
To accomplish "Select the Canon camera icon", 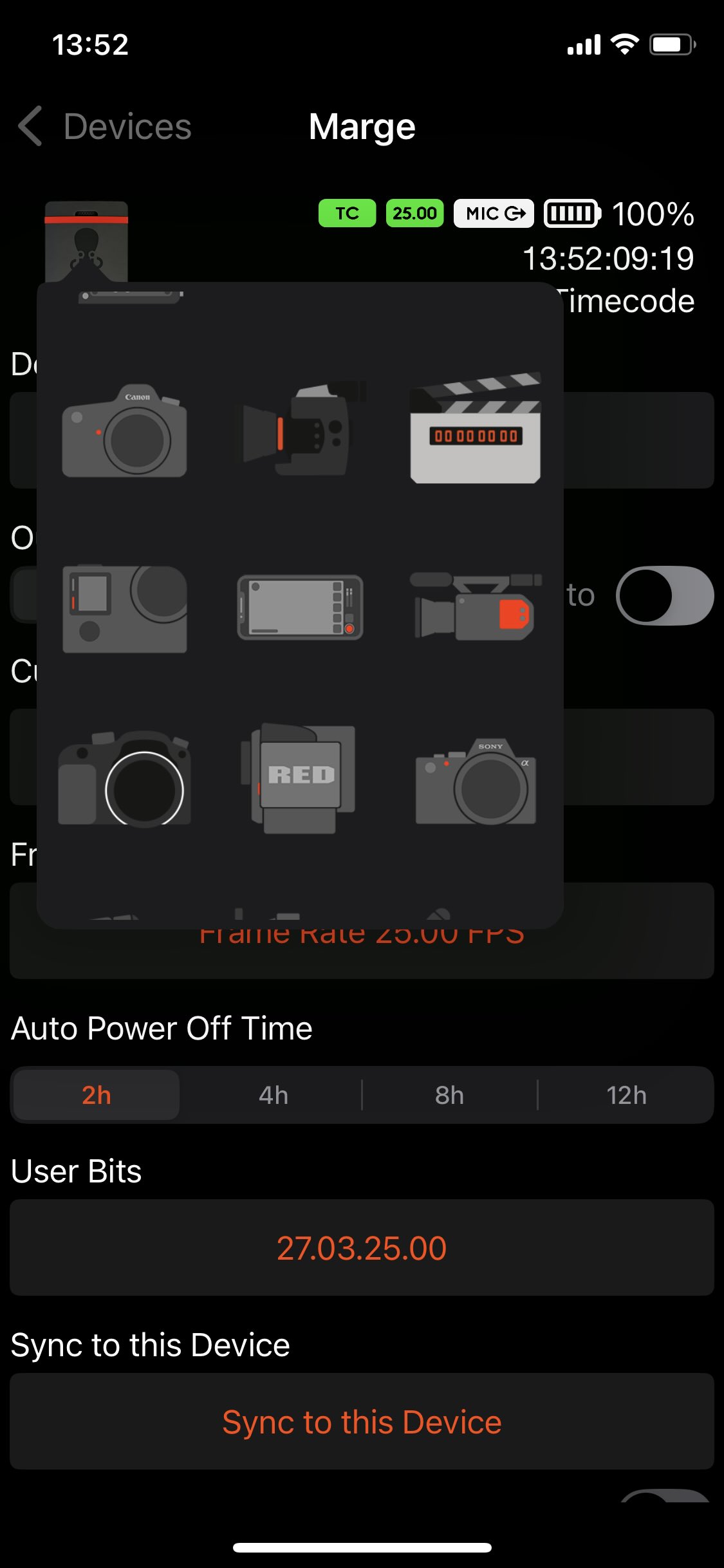I will (x=124, y=431).
